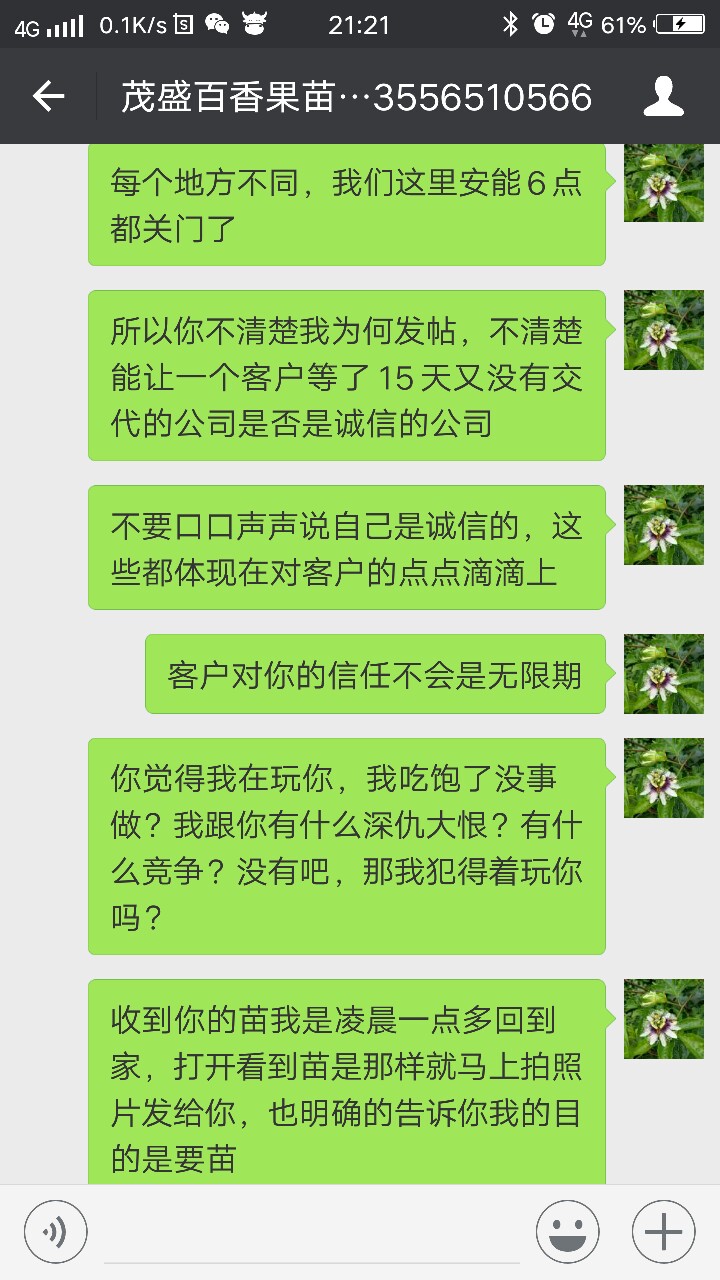The width and height of the screenshot is (720, 1280).
Task: Tap avatar beside '你觉得我在玩你' message
Action: tap(664, 778)
